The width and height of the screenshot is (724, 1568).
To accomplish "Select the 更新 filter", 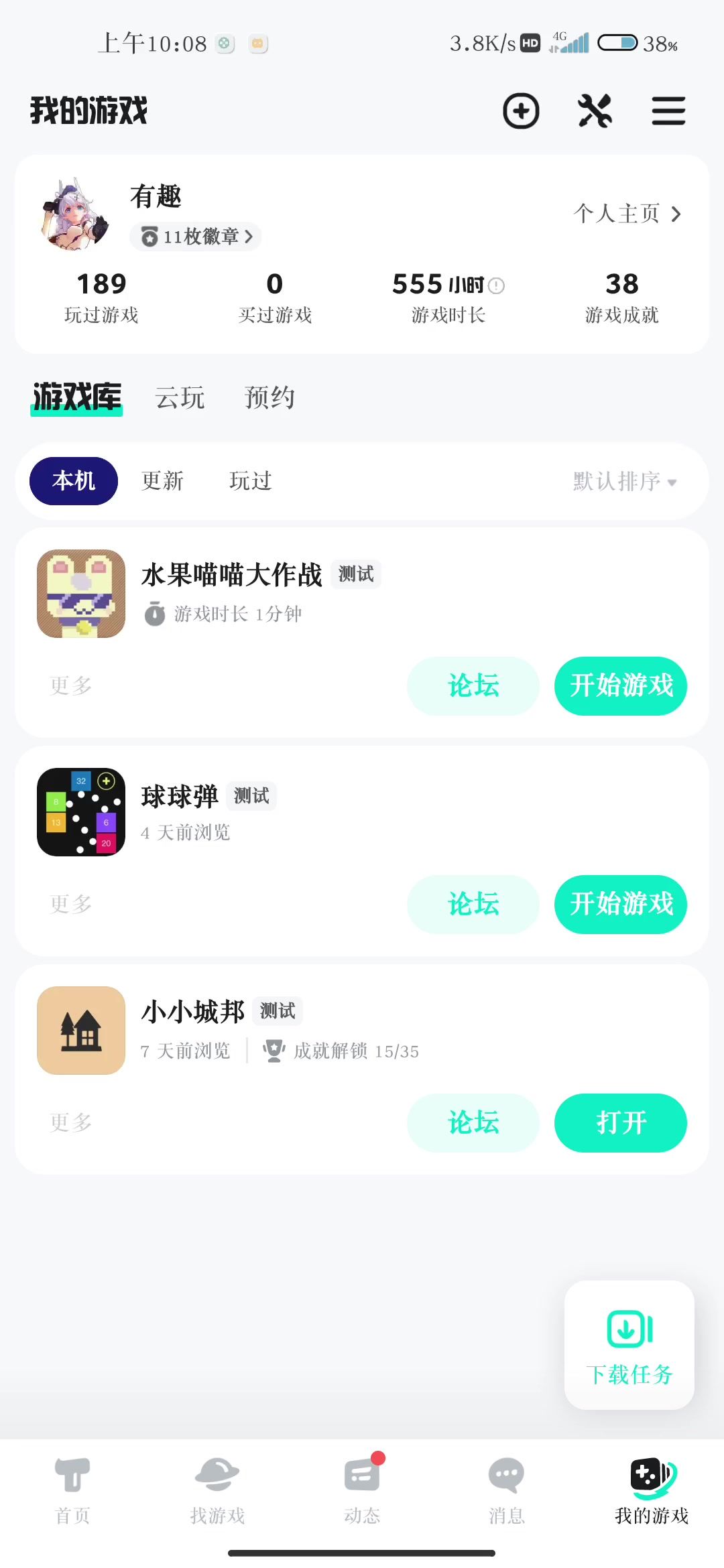I will click(x=162, y=481).
